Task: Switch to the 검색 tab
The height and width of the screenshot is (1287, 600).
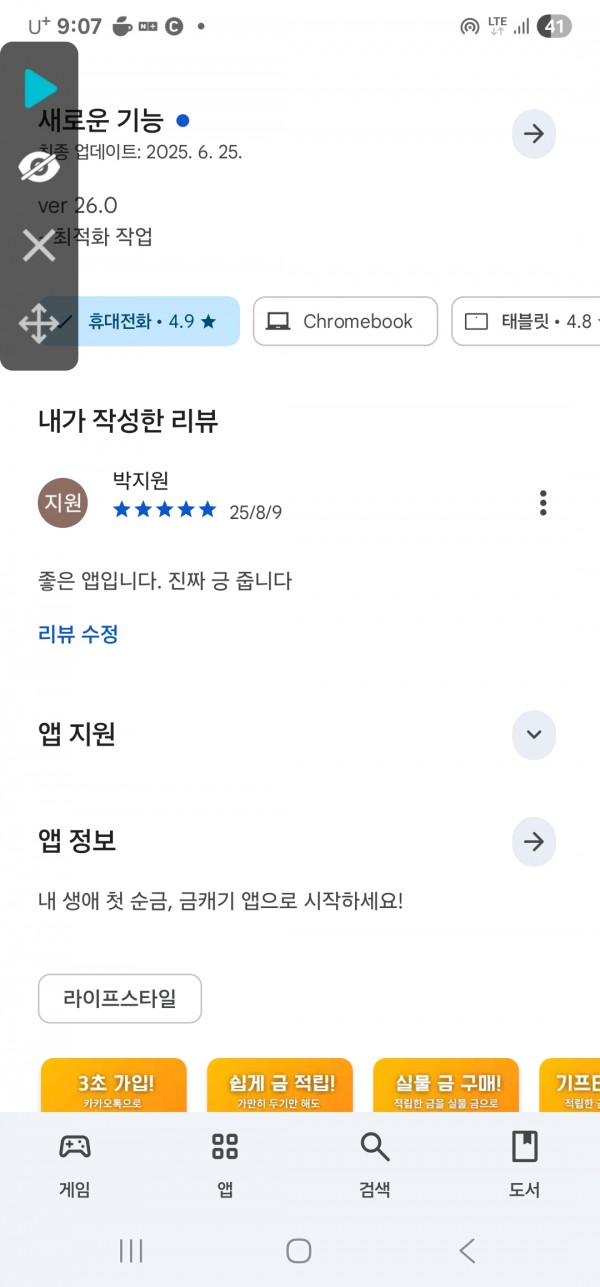Action: [375, 1164]
